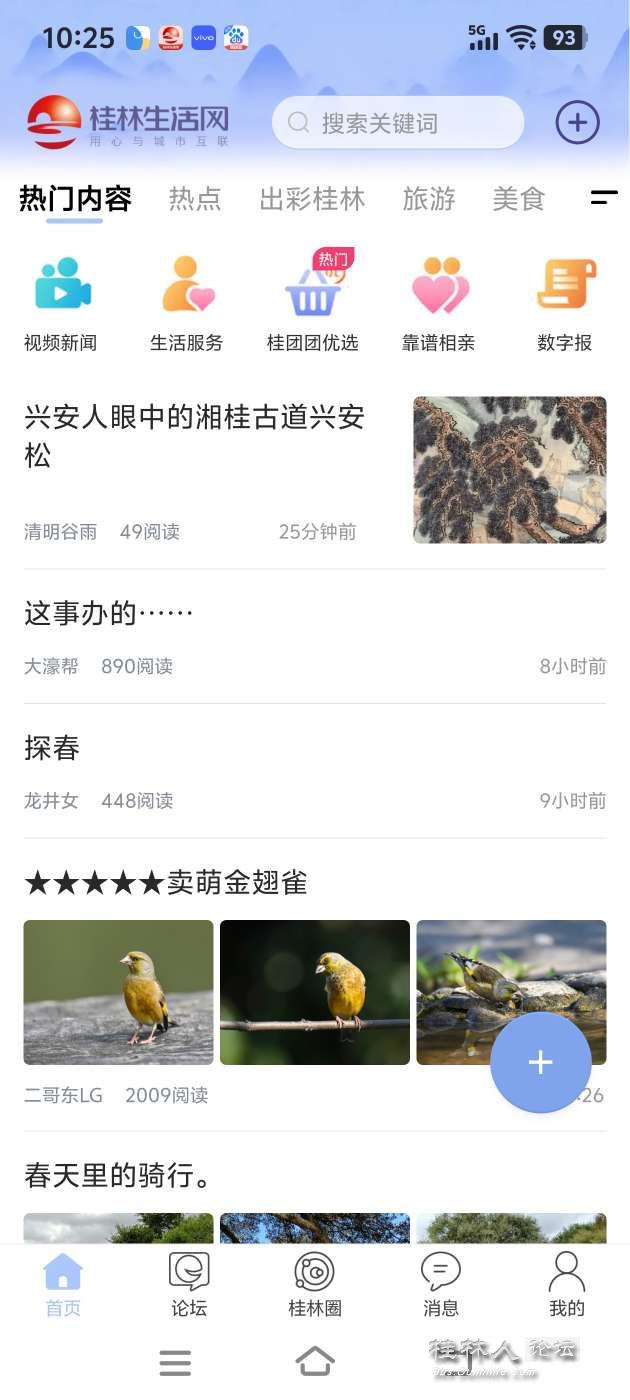Image resolution: width=630 pixels, height=1400 pixels.
Task: Go to the 旅游 tab
Action: pos(429,199)
